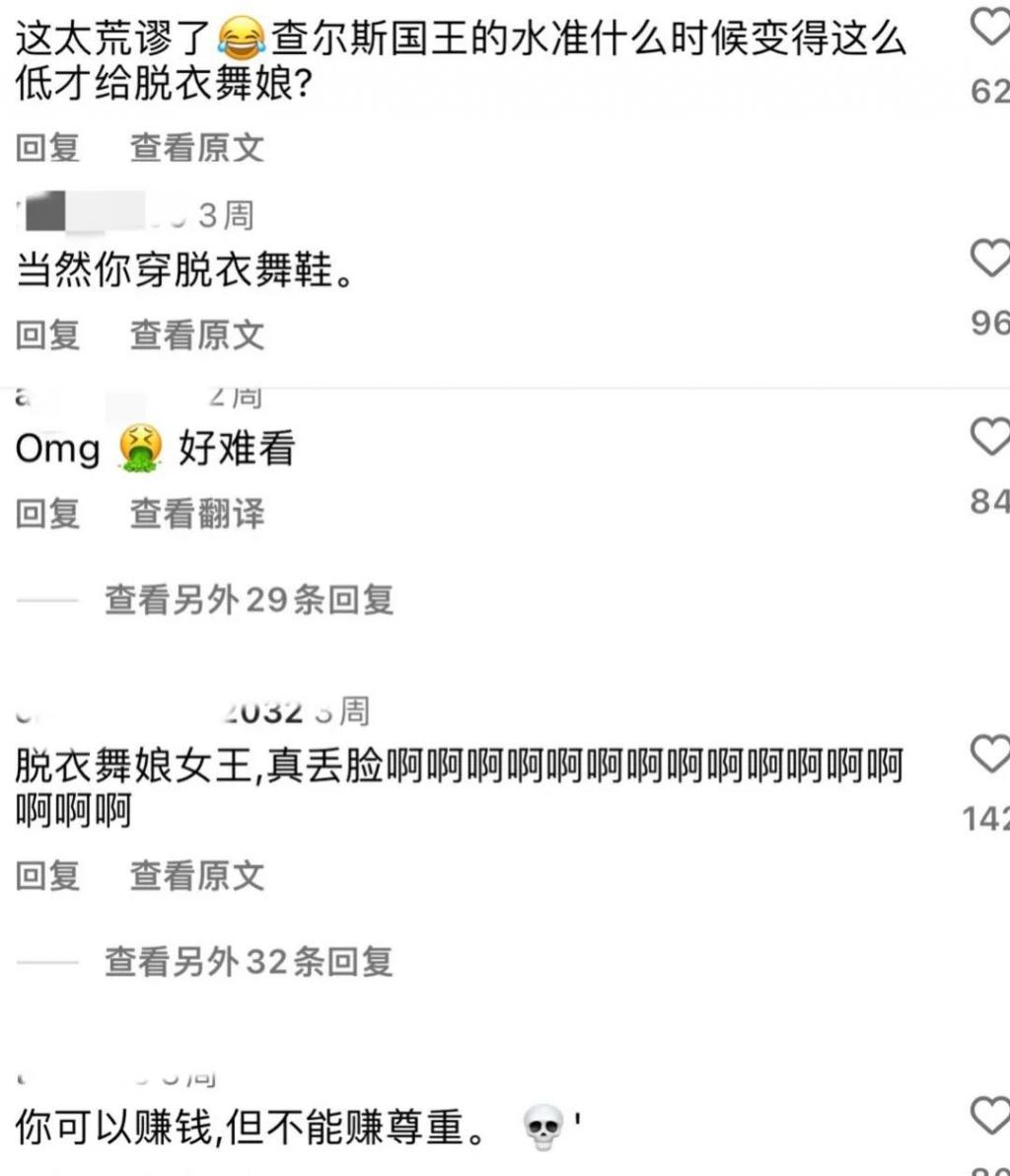Like the comment 脱衣舞娘女王,真丢脸

990,755
